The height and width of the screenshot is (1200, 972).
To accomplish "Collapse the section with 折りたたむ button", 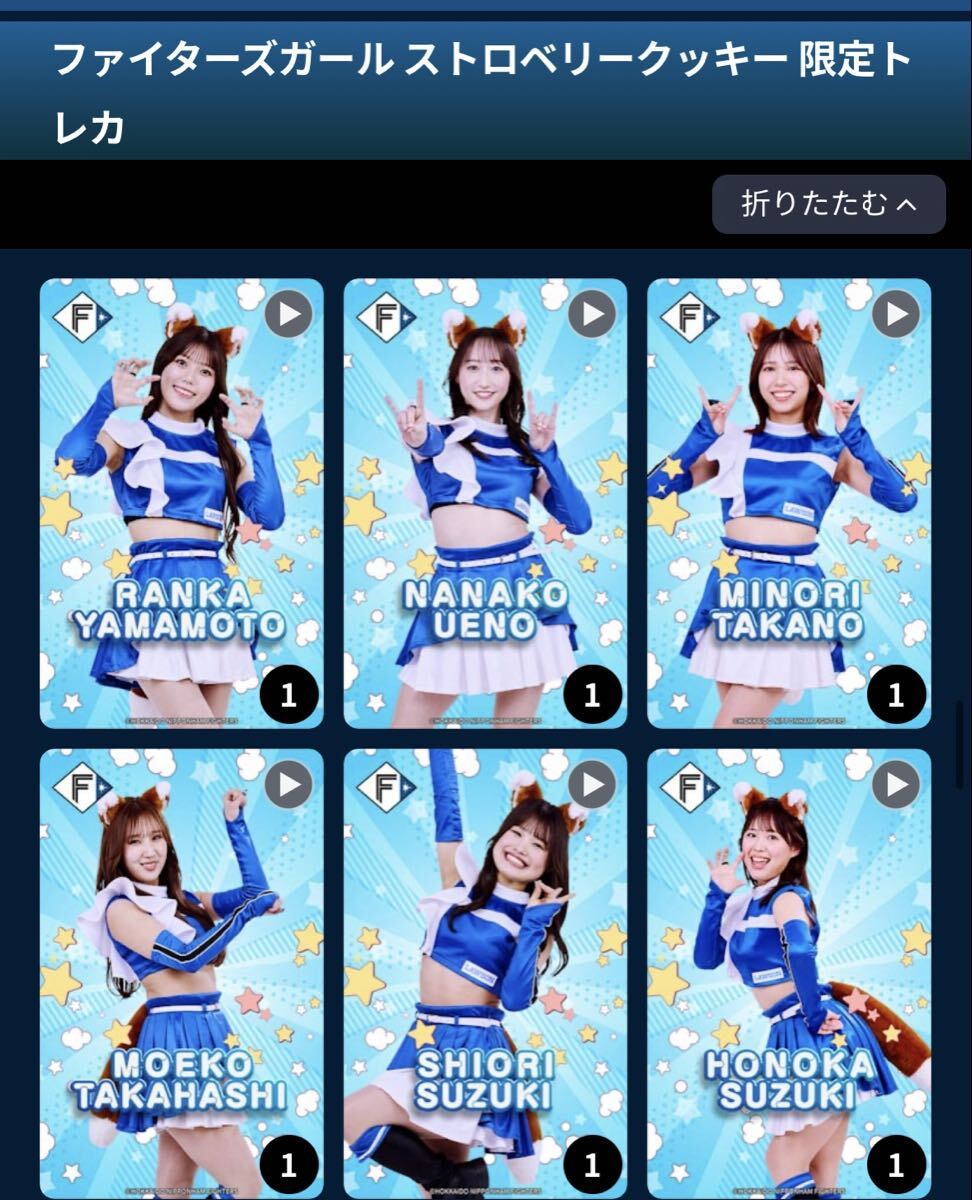I will (x=828, y=204).
